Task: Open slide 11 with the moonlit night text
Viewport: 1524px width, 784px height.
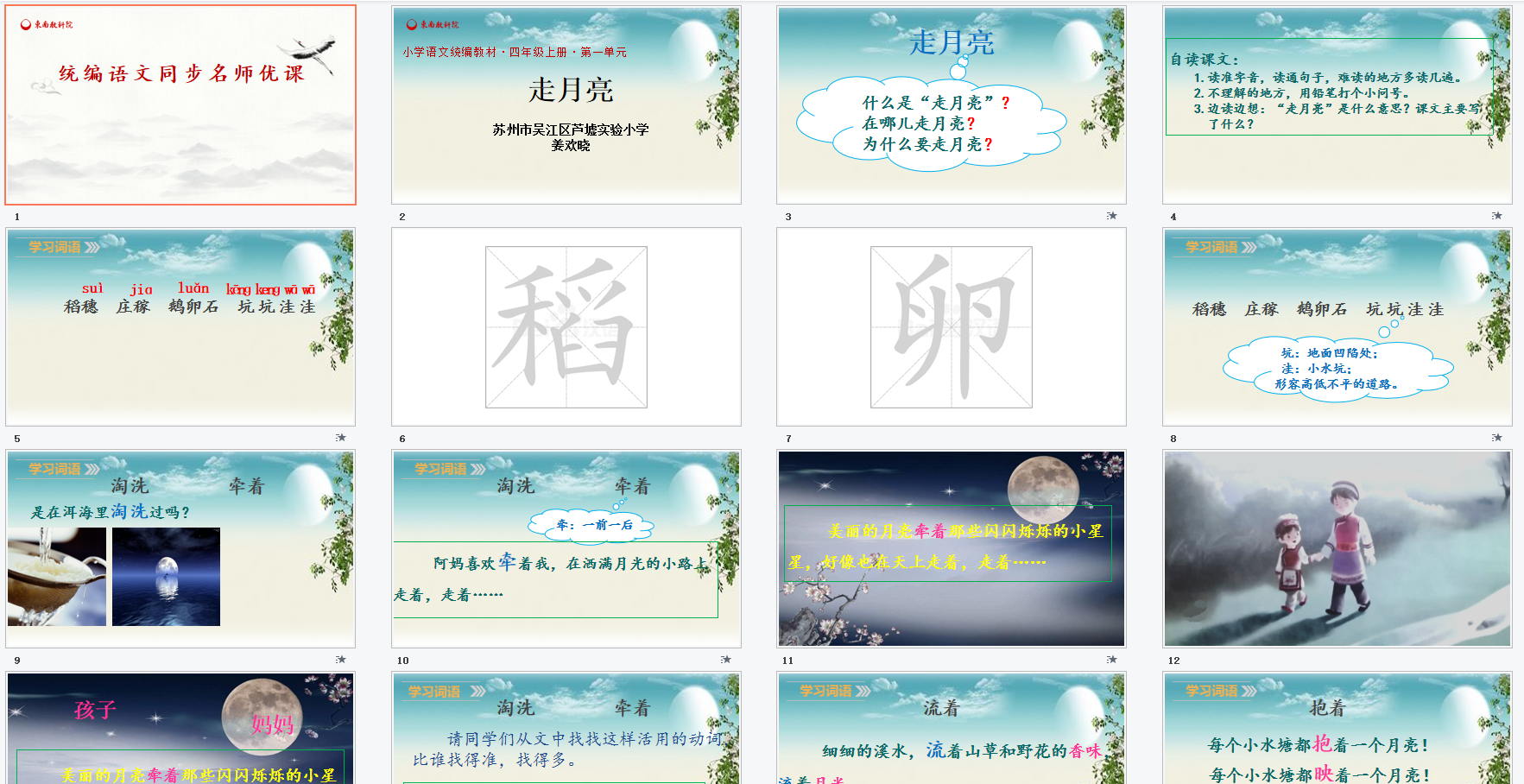Action: [951, 548]
